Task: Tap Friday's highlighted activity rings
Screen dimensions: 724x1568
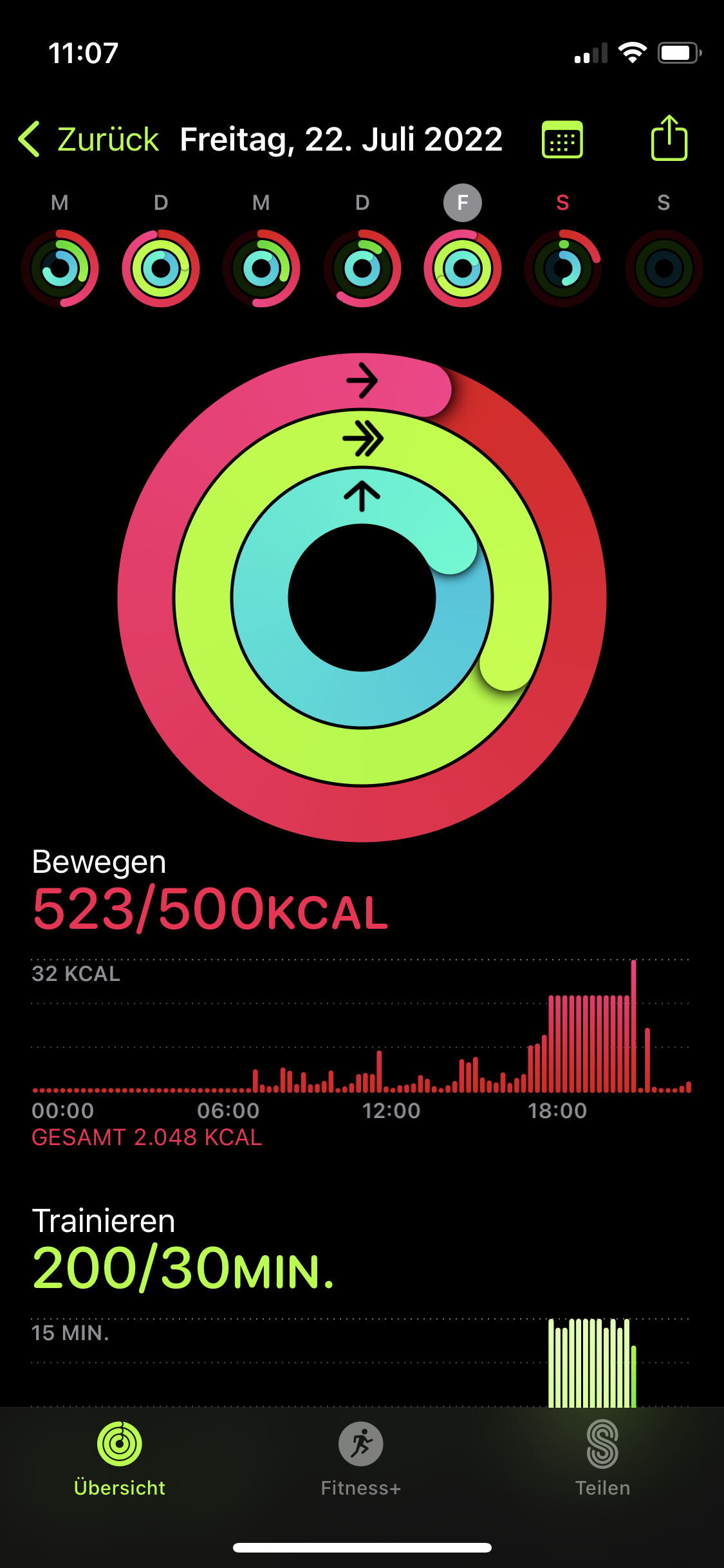Action: tap(463, 268)
